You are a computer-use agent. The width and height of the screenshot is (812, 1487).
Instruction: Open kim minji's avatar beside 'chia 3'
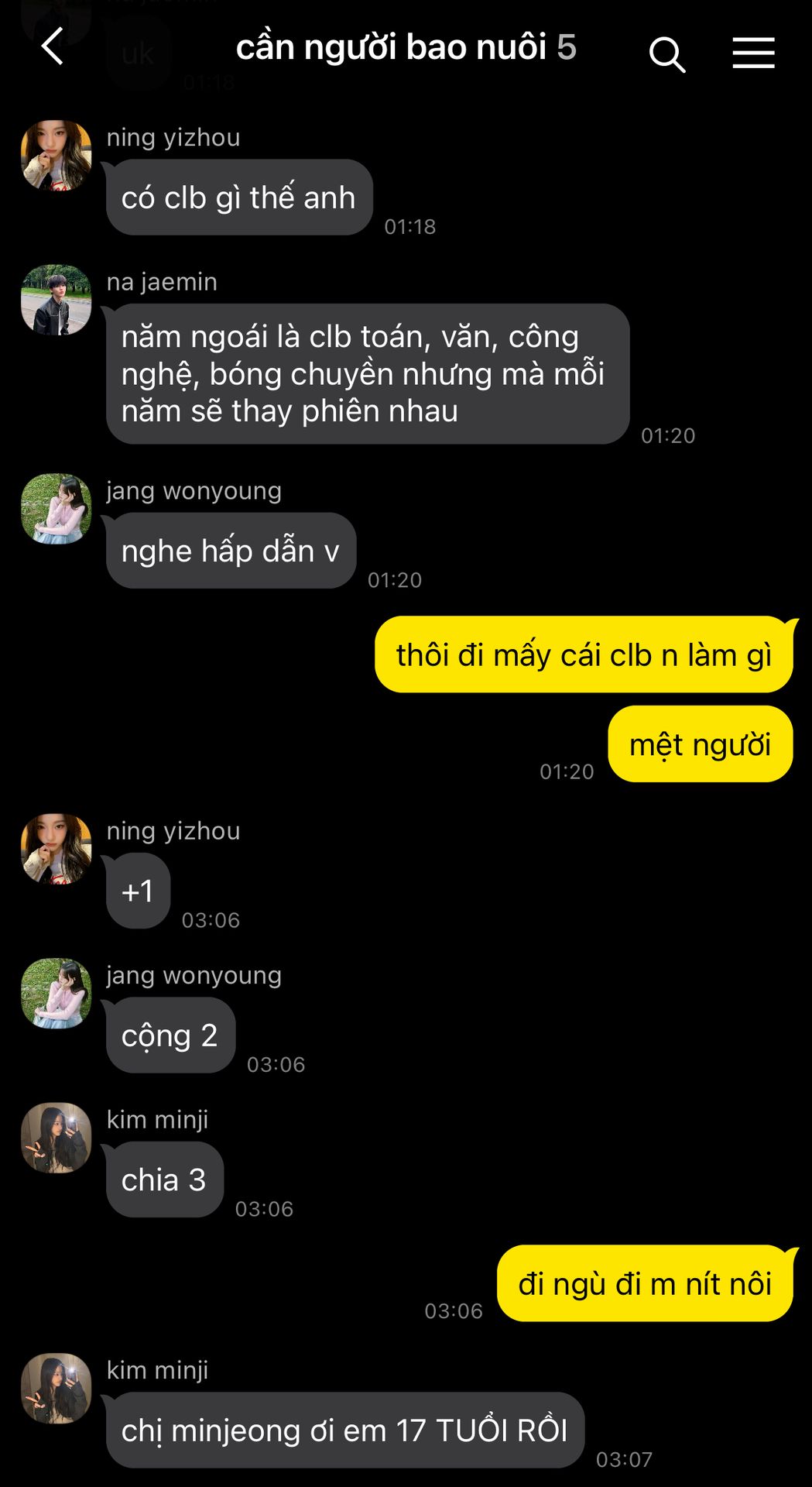point(56,1138)
